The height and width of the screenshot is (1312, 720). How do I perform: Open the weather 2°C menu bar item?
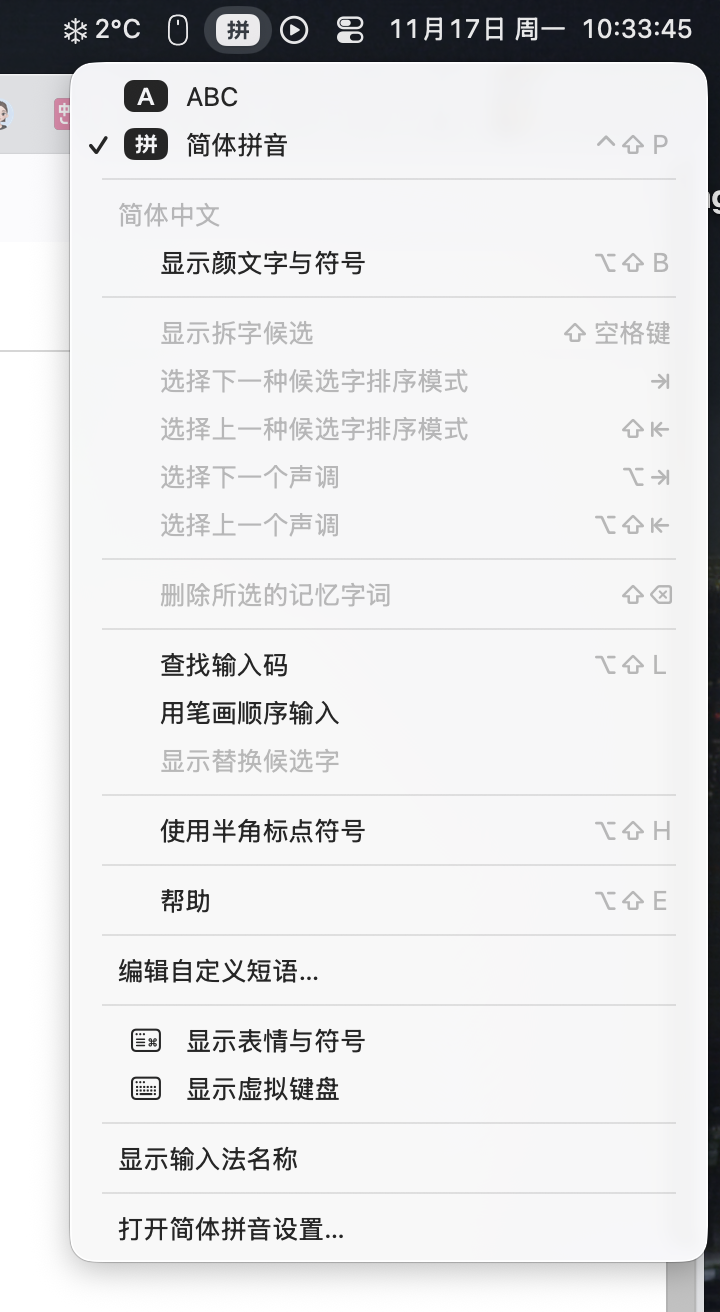coord(102,30)
